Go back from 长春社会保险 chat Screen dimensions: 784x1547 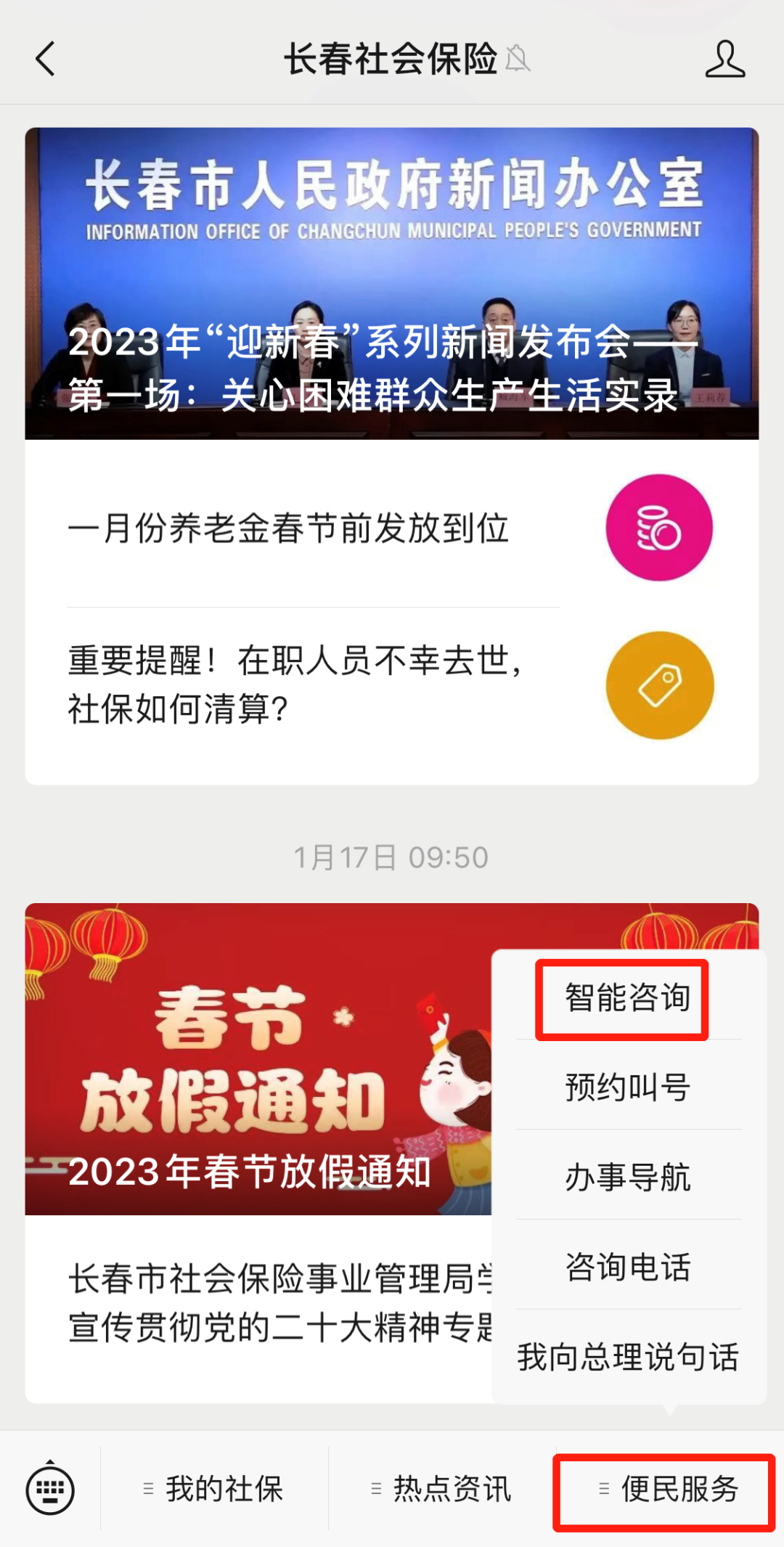coord(45,59)
